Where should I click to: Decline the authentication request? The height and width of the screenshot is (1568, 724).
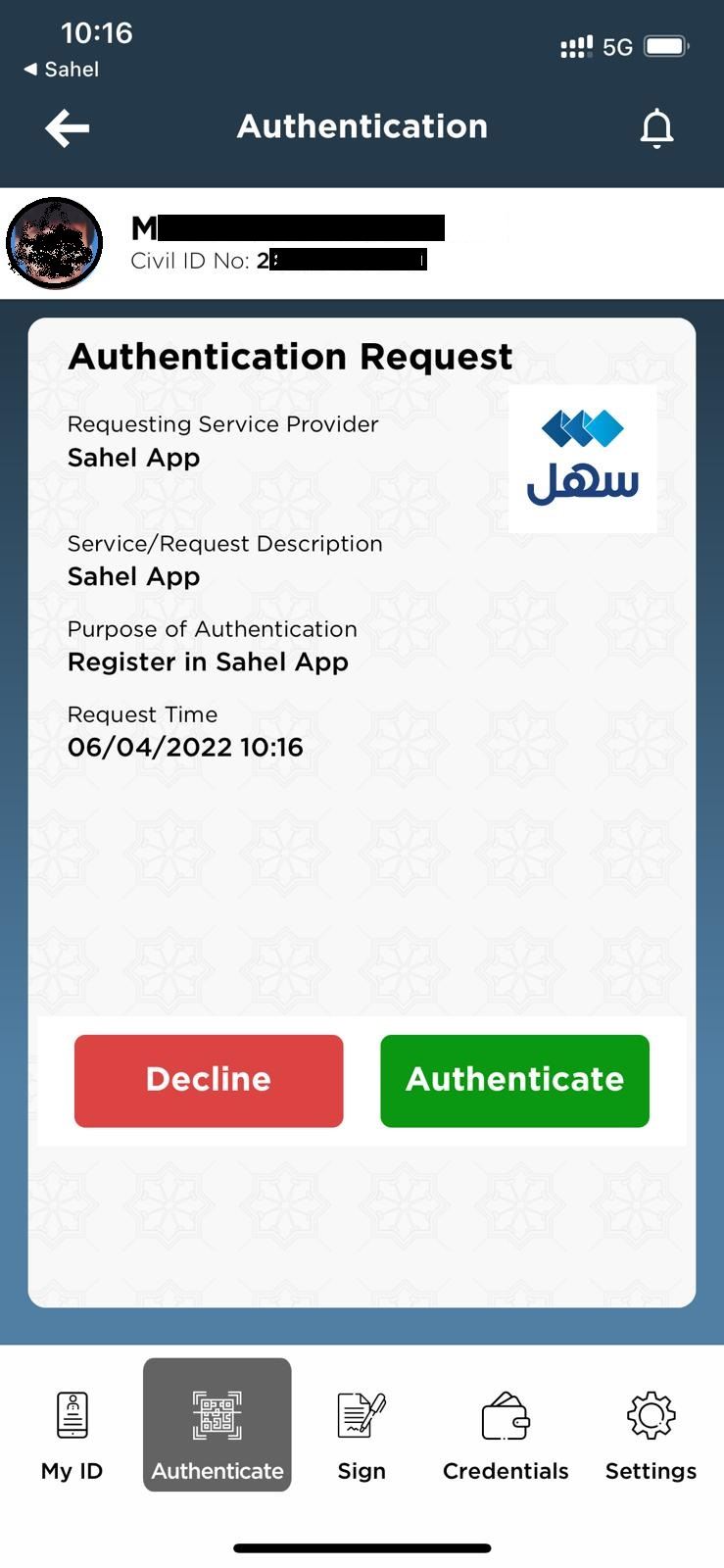(x=208, y=1080)
